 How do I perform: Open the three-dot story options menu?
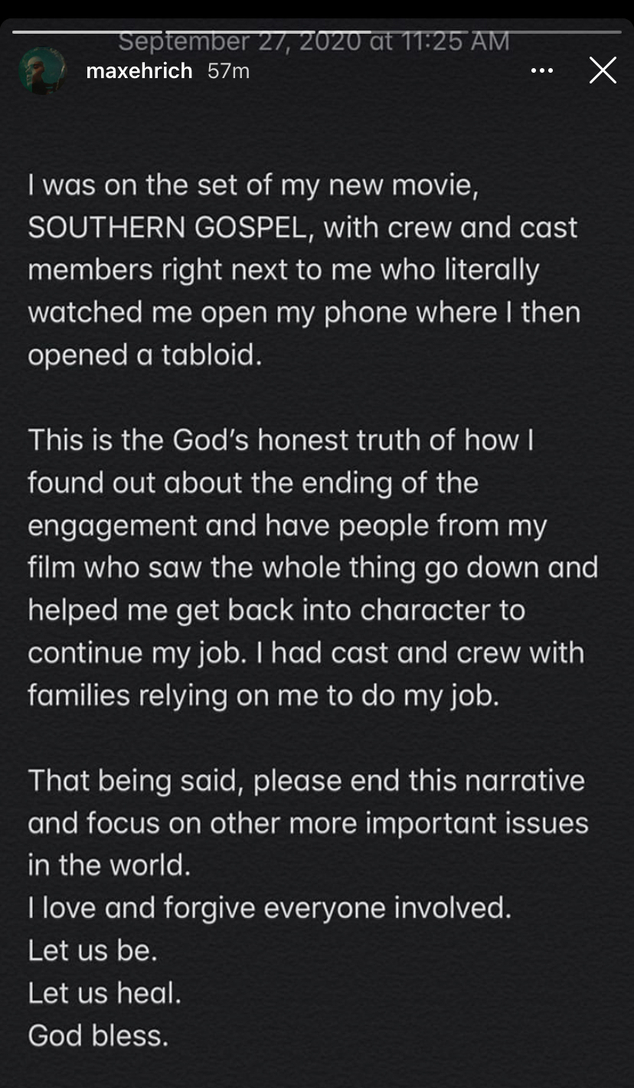[x=541, y=71]
